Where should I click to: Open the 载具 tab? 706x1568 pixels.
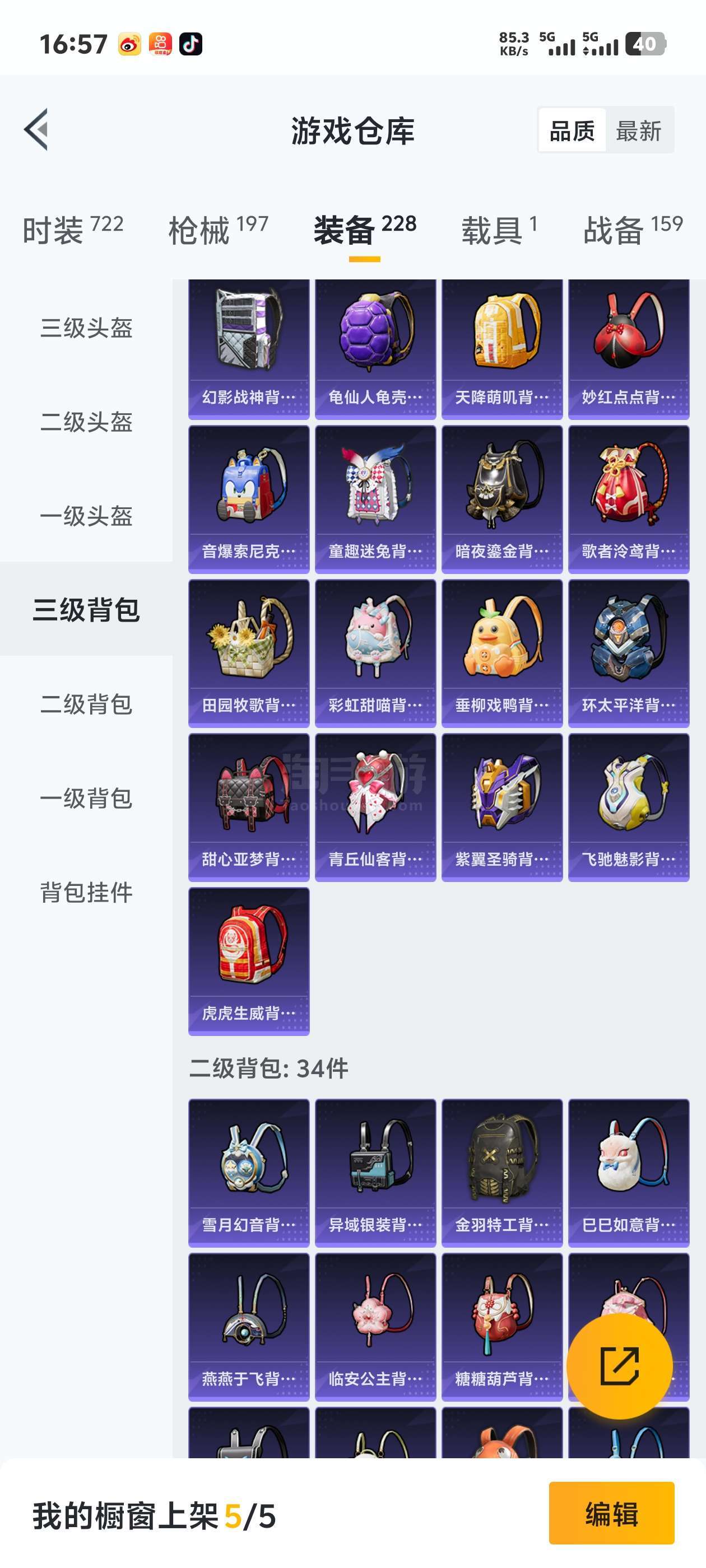pyautogui.click(x=499, y=230)
